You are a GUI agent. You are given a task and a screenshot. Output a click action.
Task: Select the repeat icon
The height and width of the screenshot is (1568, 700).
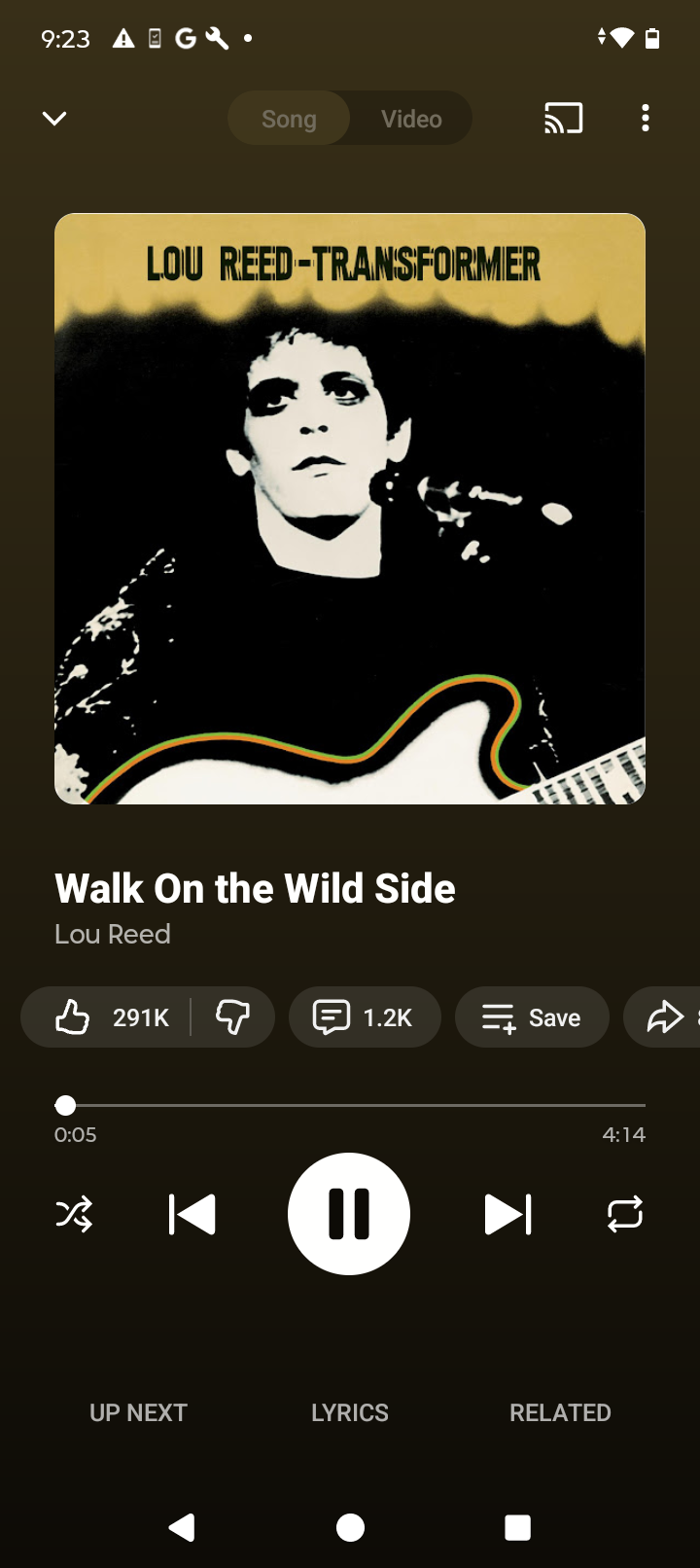tap(625, 1213)
